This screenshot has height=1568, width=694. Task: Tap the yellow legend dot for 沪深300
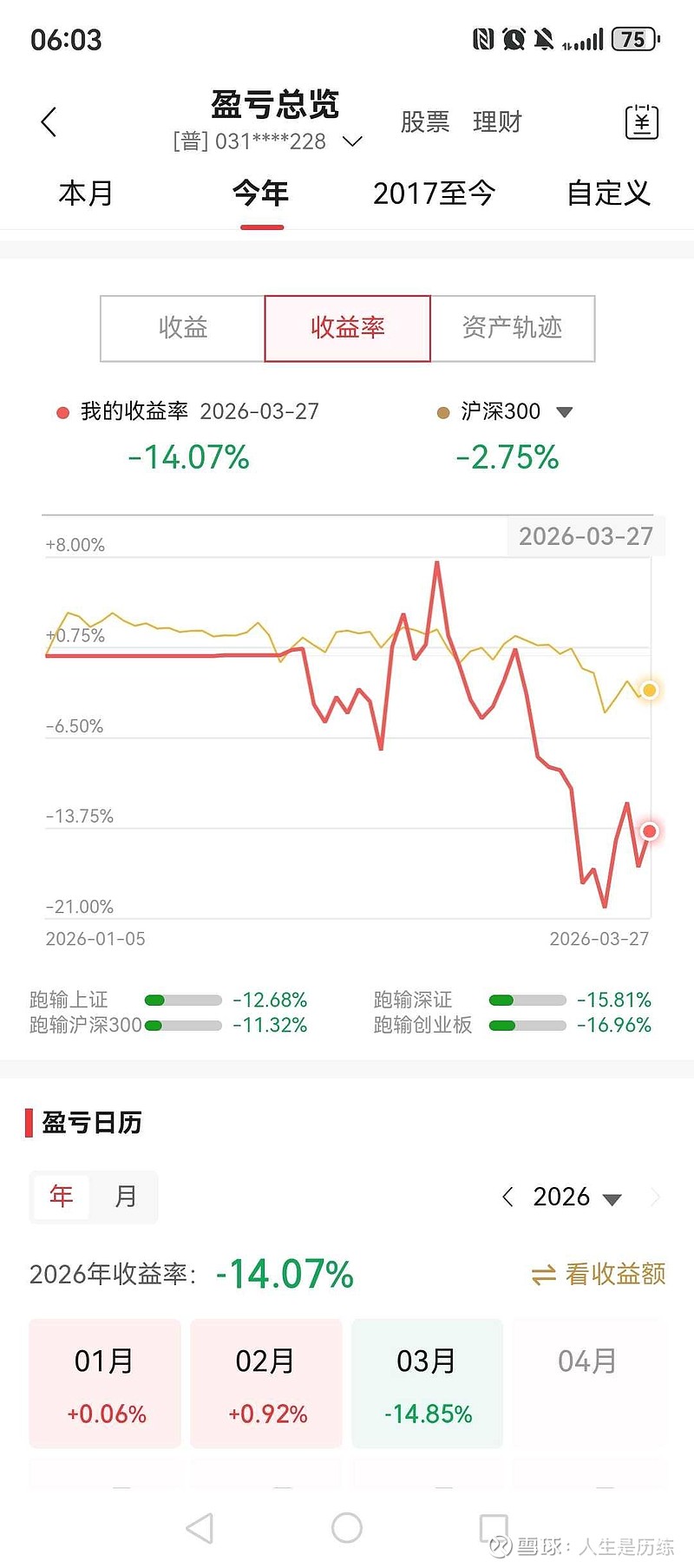[445, 411]
